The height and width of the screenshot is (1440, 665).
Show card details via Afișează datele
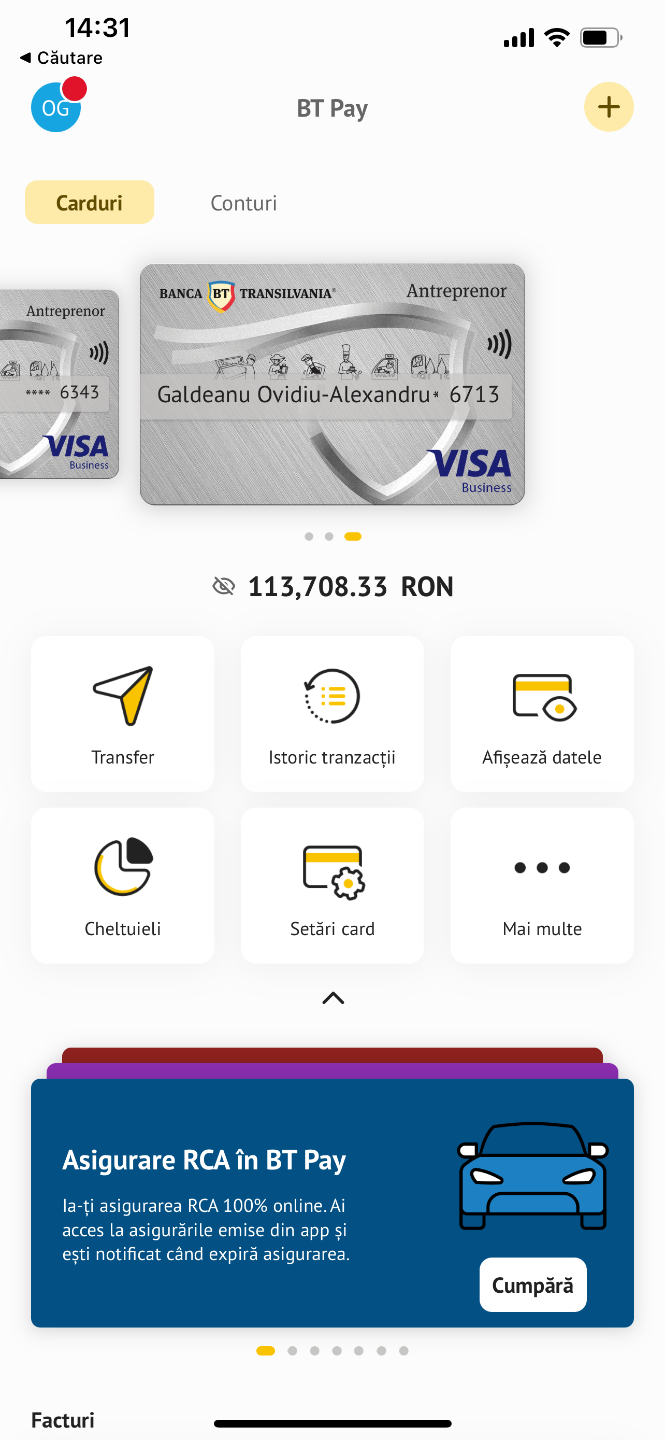click(x=542, y=714)
